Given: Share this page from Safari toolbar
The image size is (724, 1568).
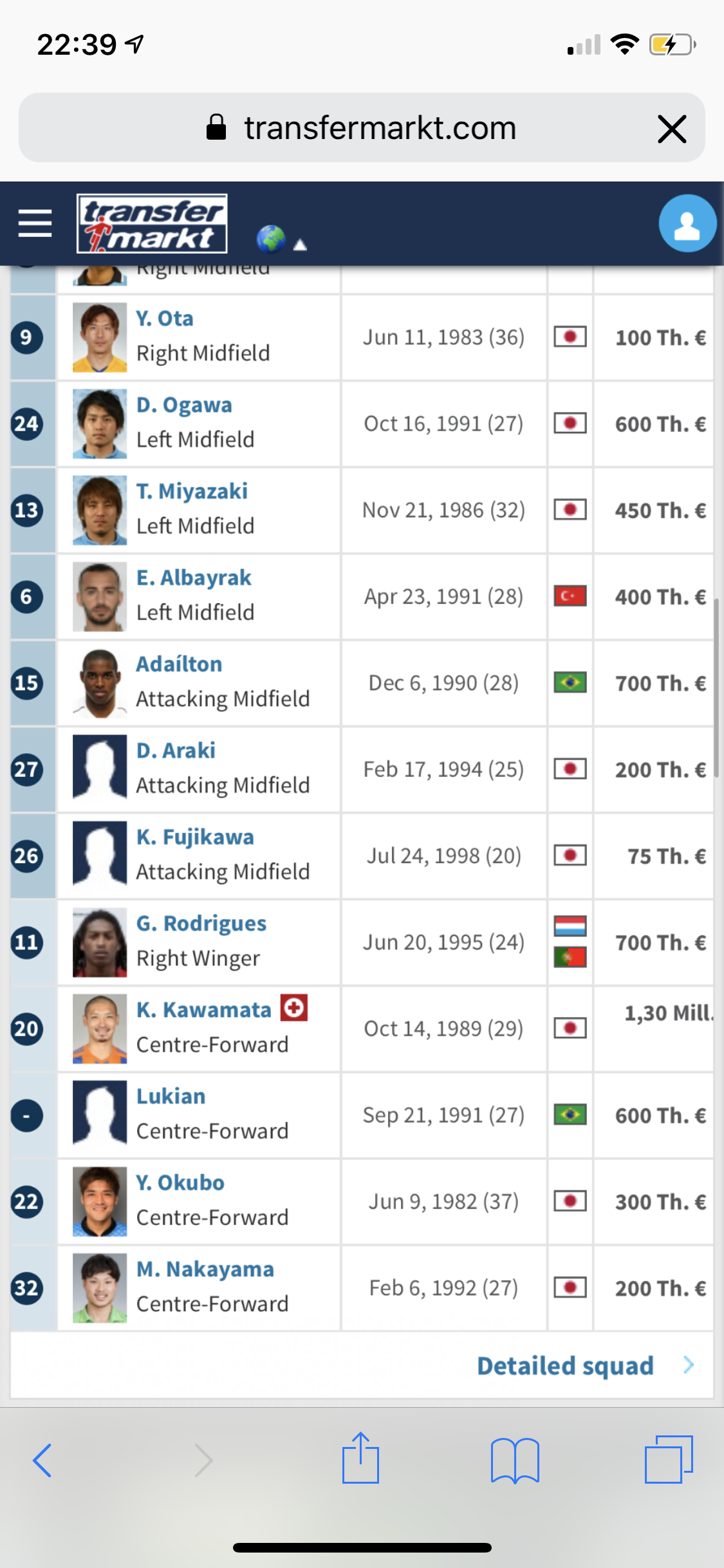Looking at the screenshot, I should [360, 1458].
